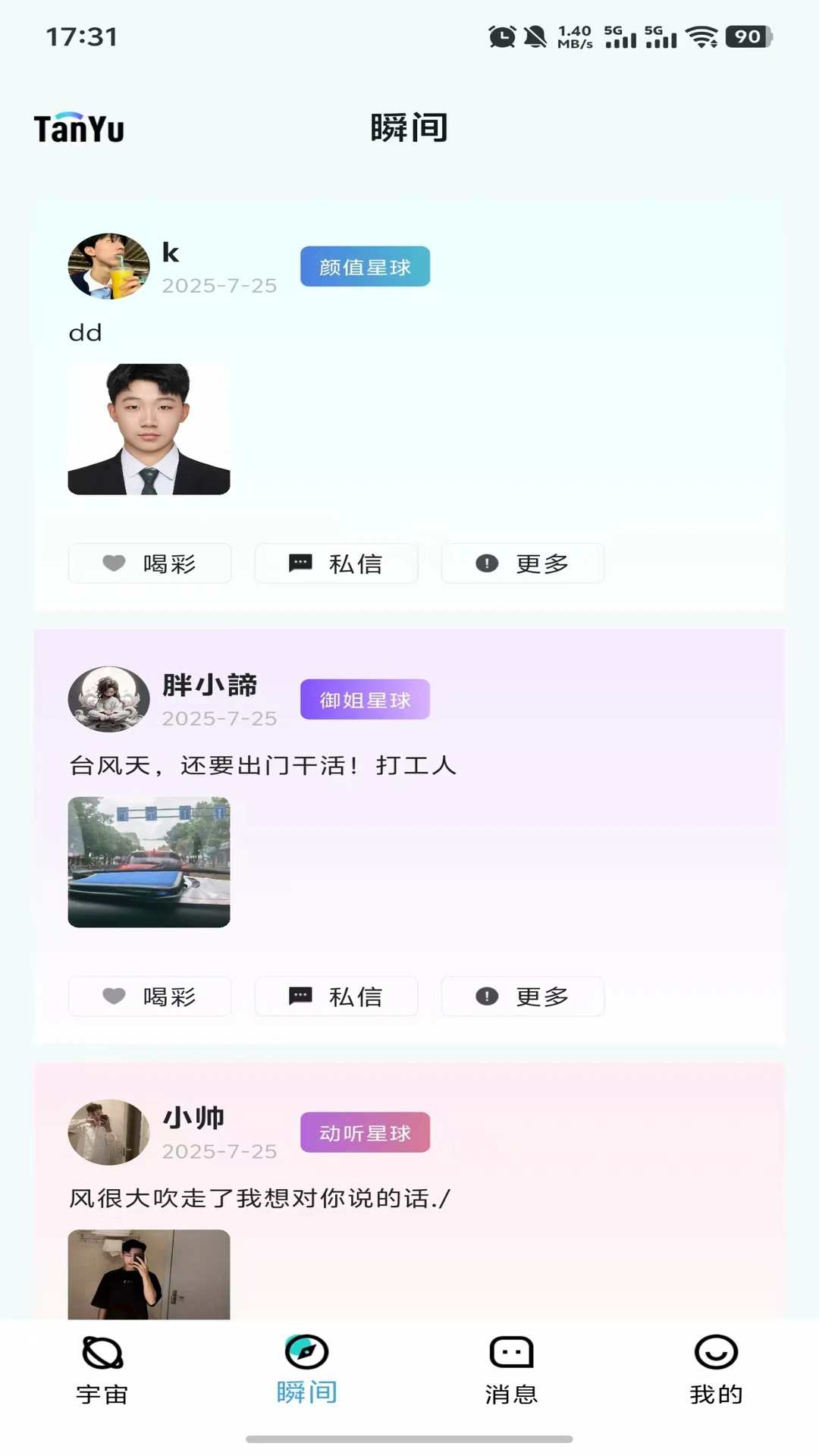View k's profile avatar
This screenshot has width=819, height=1456.
click(x=109, y=266)
